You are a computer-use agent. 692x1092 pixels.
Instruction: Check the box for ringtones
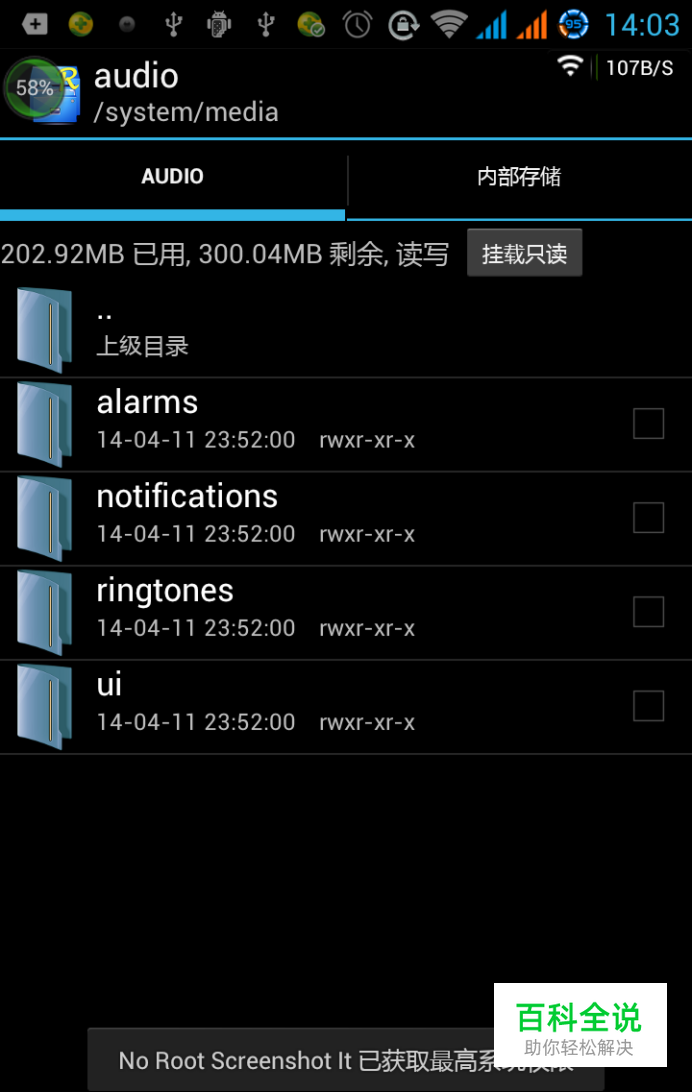pos(648,611)
